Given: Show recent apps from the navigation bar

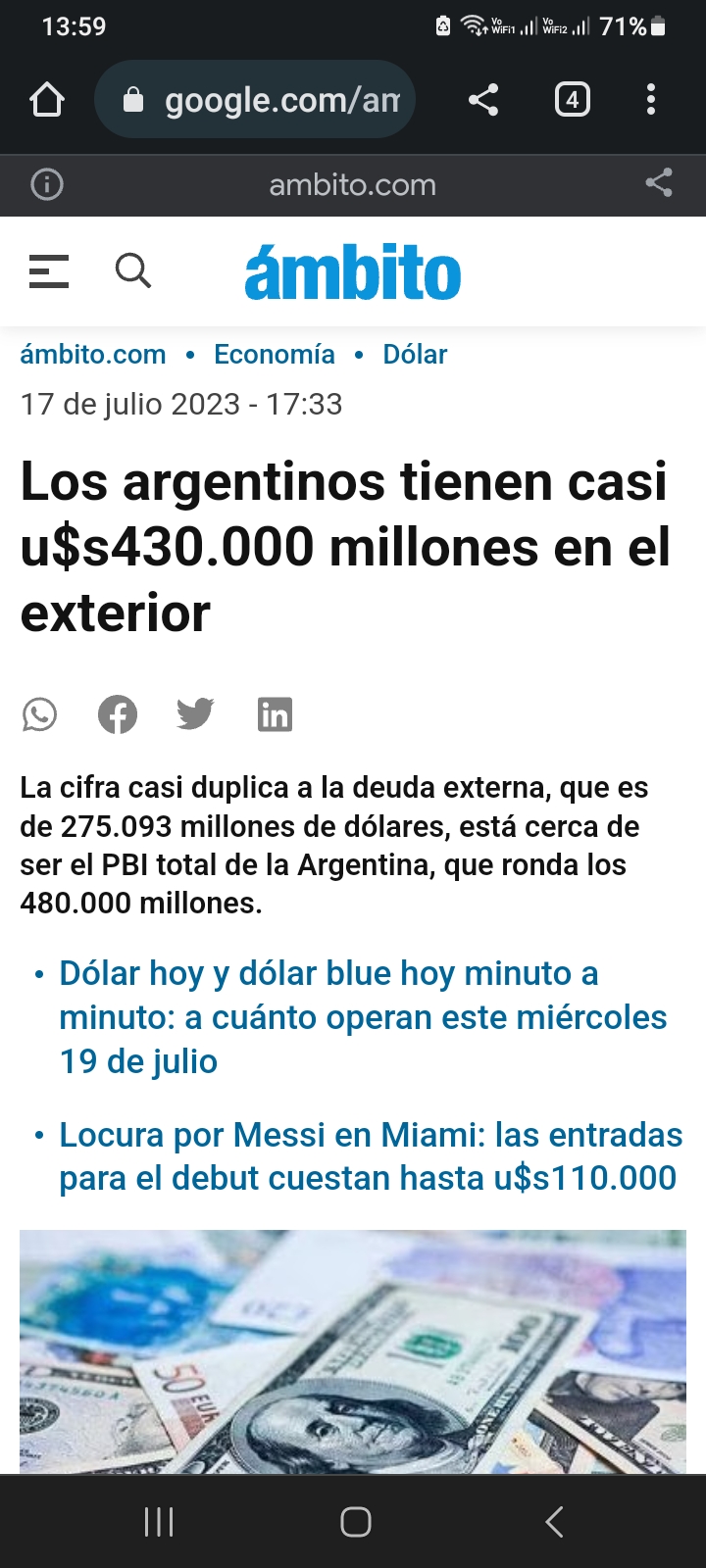Looking at the screenshot, I should [159, 1522].
